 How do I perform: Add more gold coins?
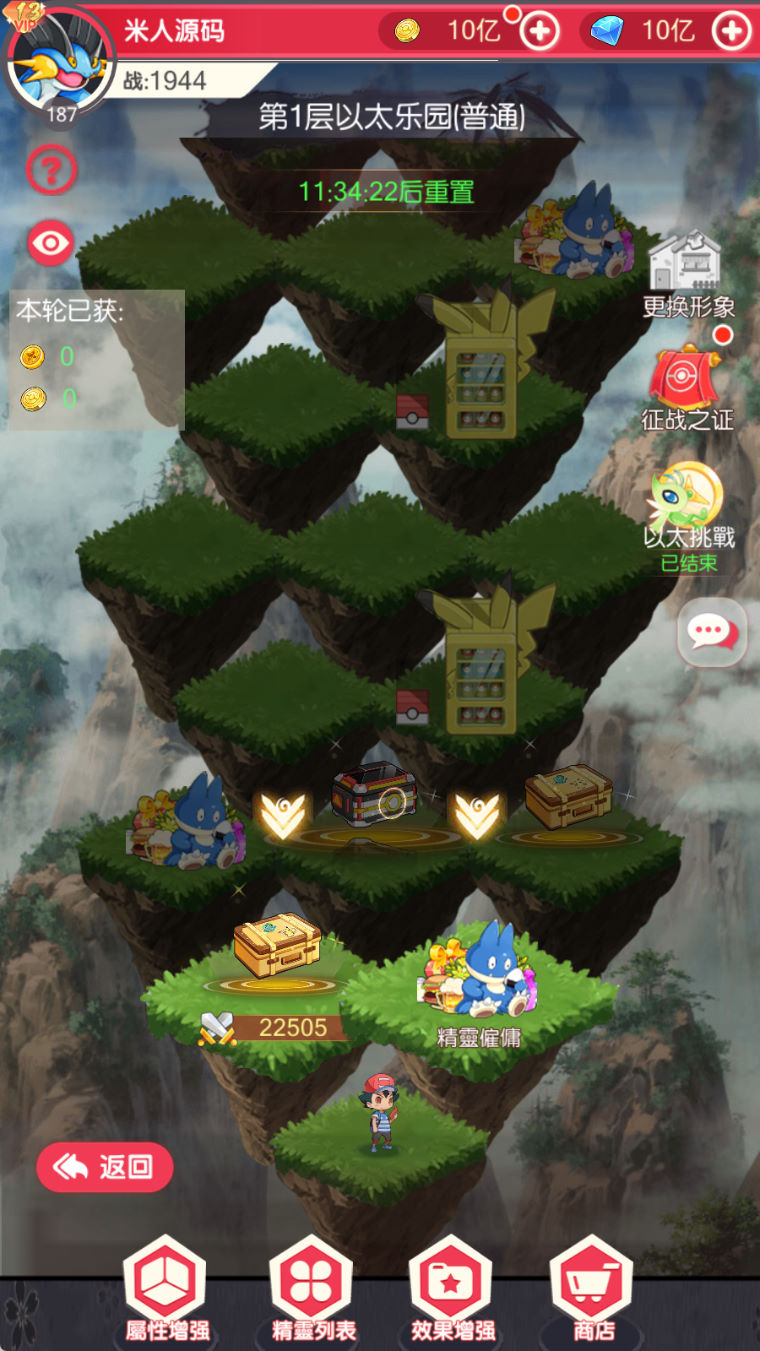pos(540,31)
